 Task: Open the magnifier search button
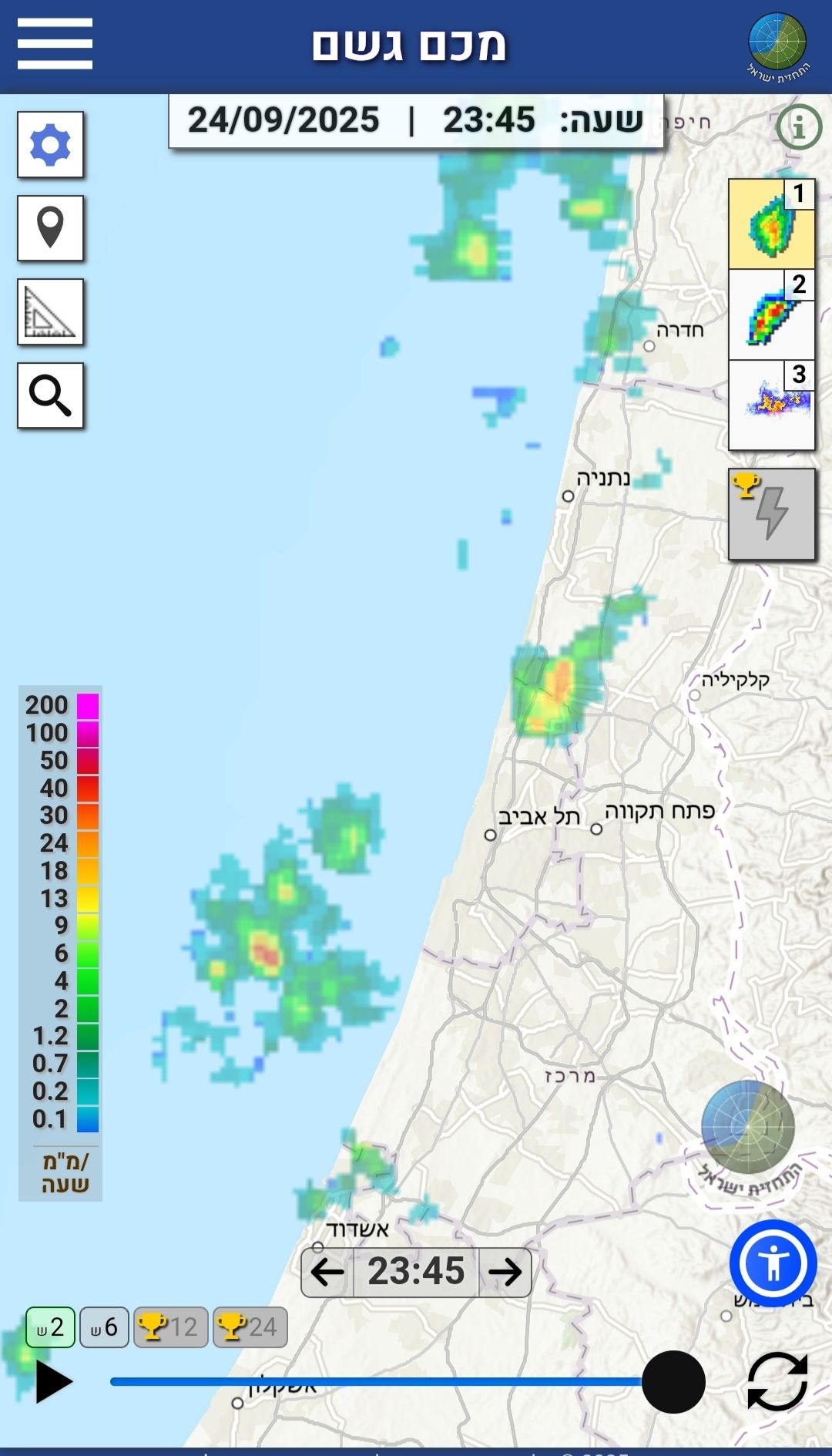point(51,395)
